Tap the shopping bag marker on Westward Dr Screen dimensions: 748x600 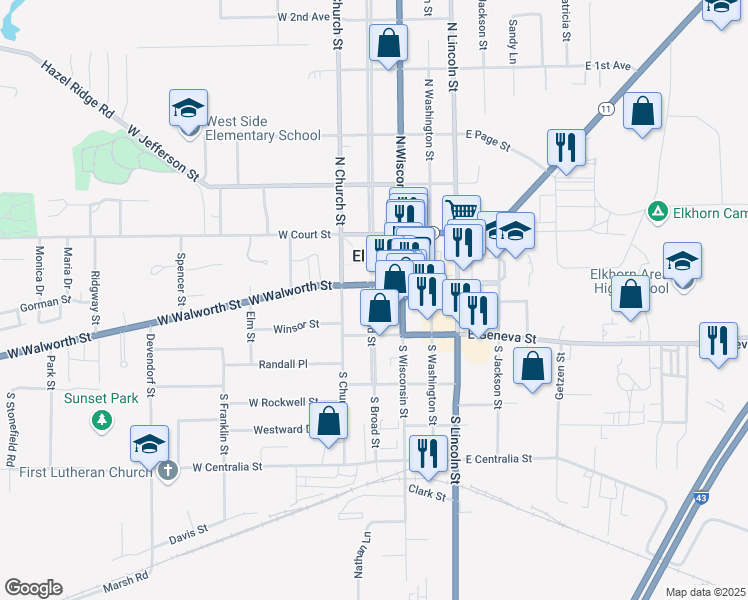click(x=329, y=422)
